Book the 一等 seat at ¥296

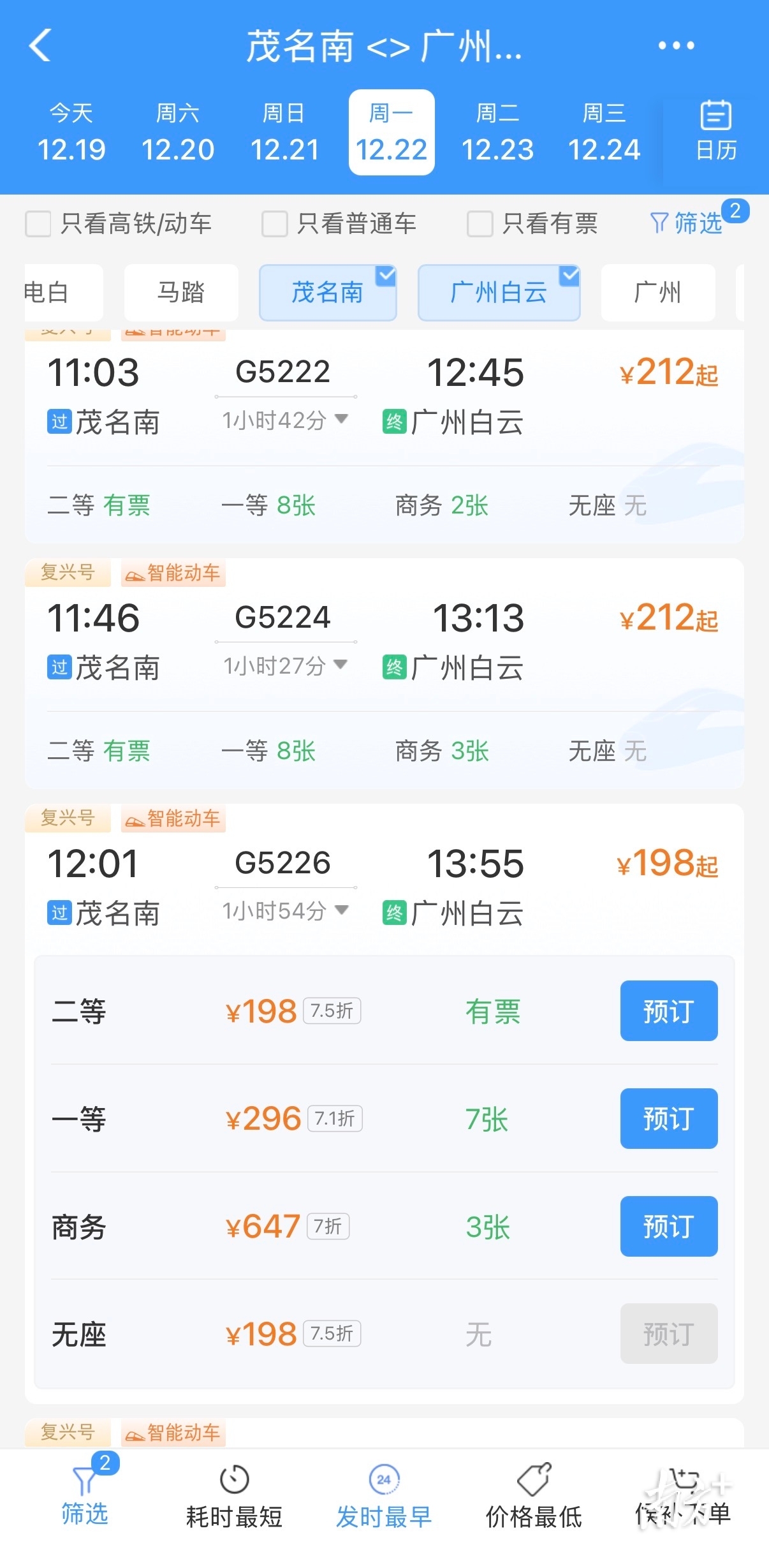point(668,1119)
